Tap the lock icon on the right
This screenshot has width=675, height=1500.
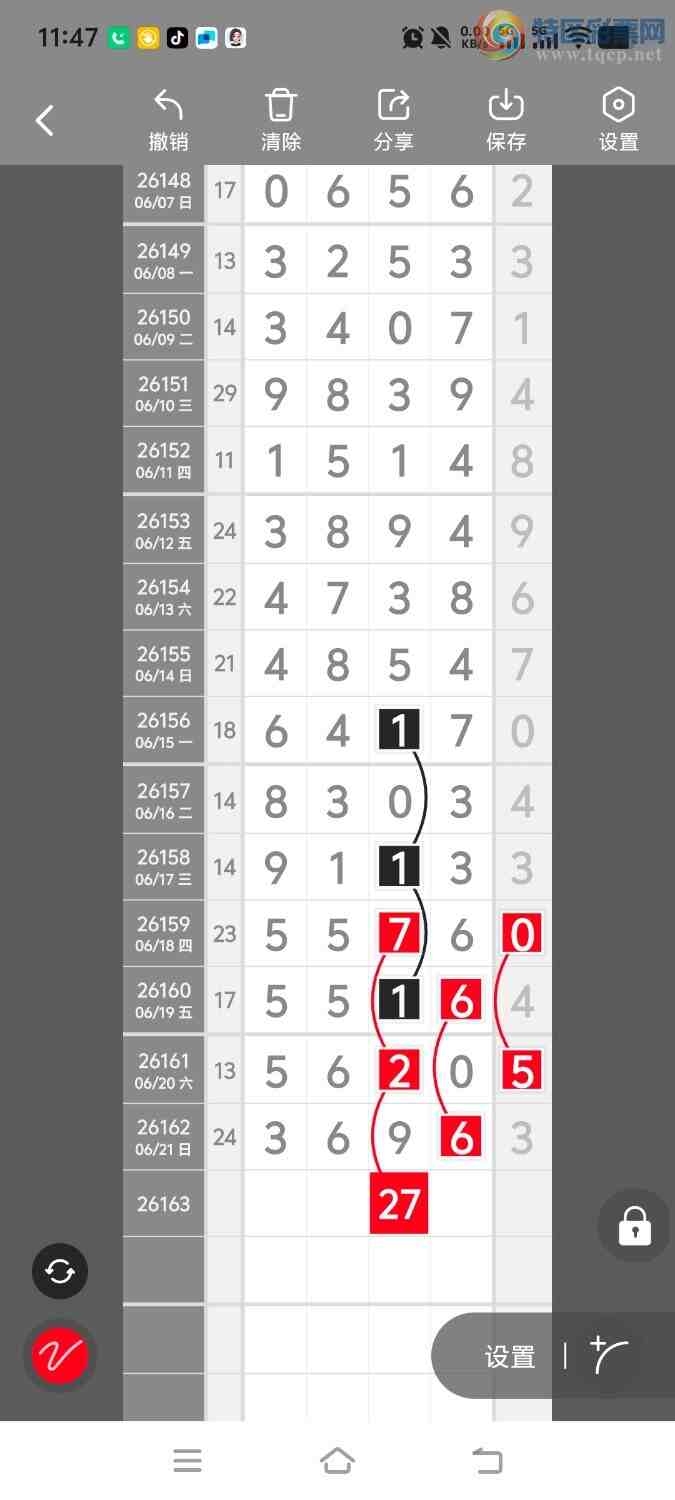(635, 1225)
